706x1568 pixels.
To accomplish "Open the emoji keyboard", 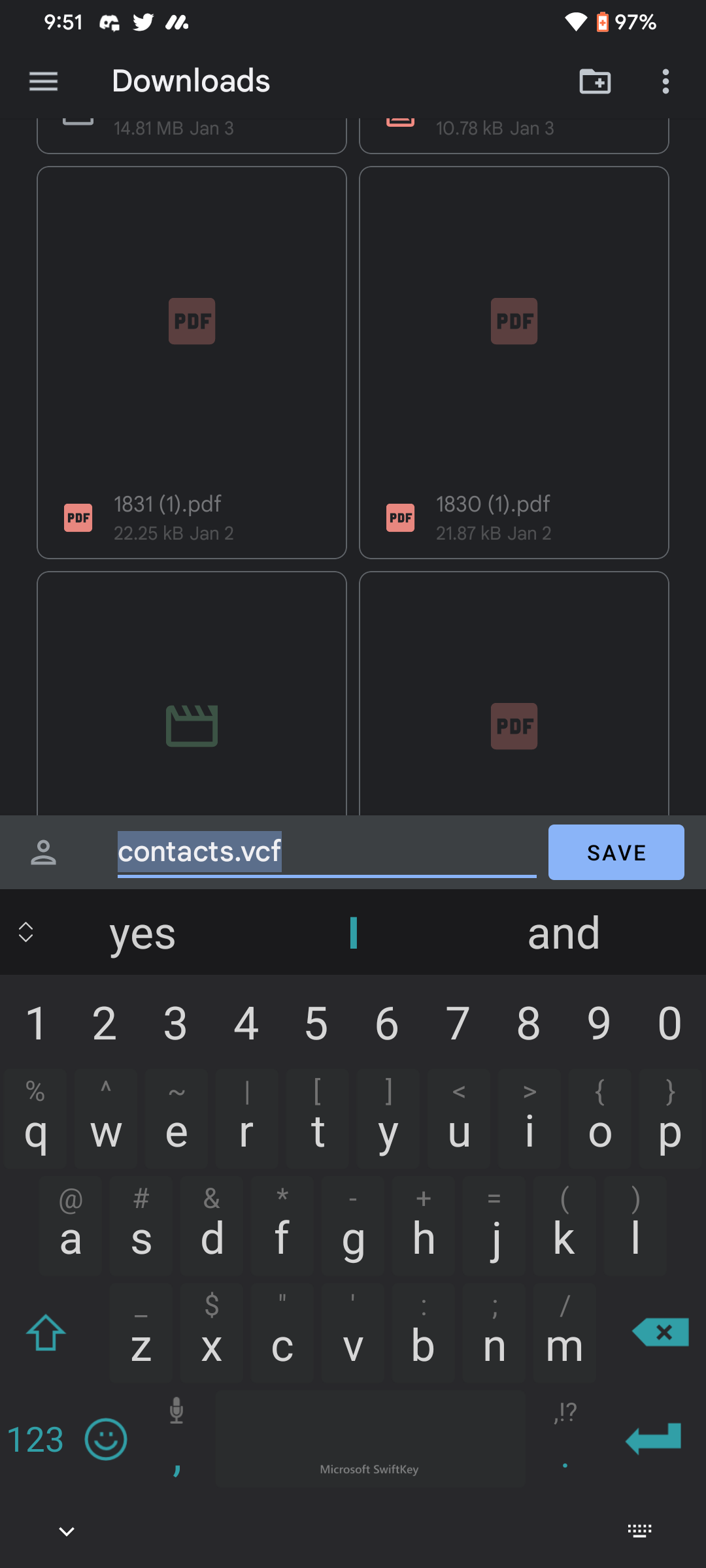I will (x=106, y=1439).
